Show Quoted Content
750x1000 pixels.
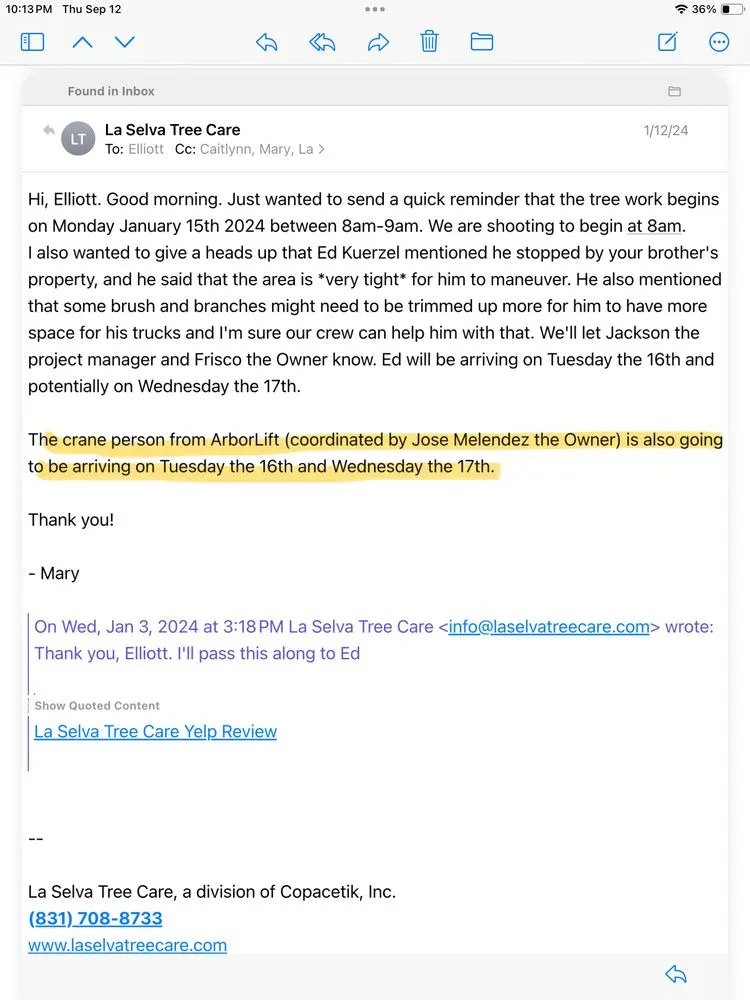click(97, 706)
